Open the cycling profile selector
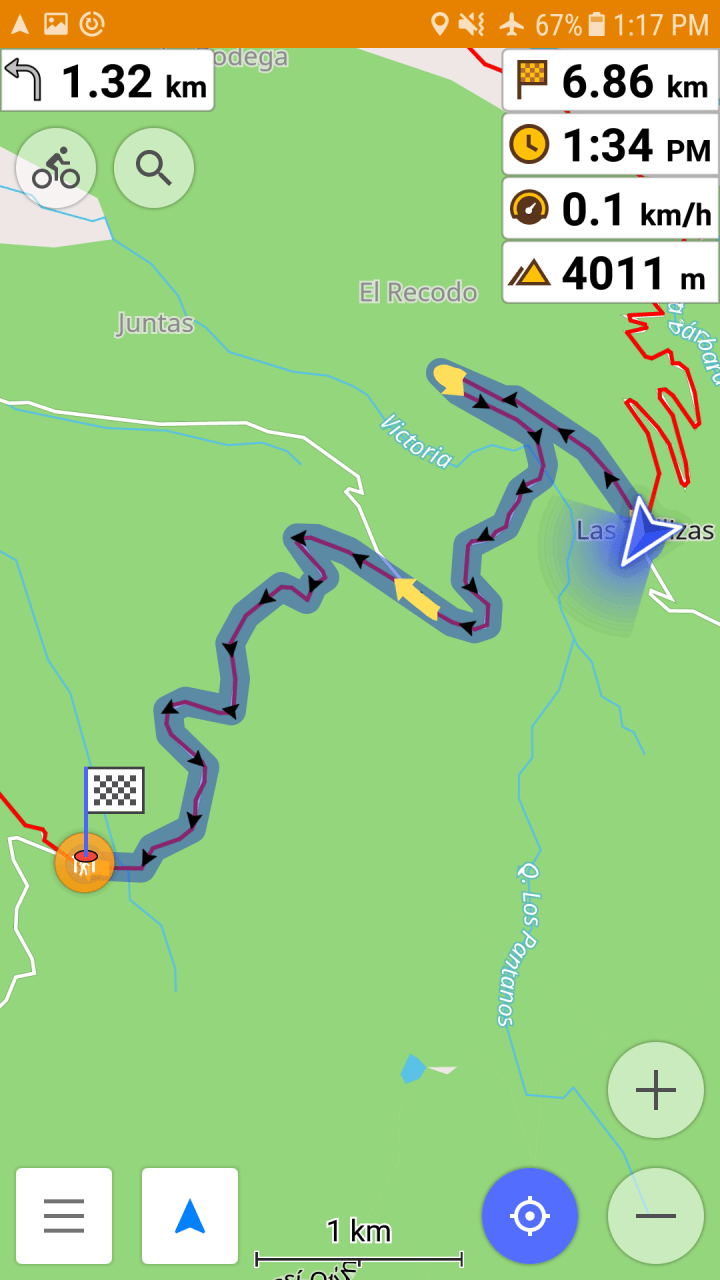Image resolution: width=720 pixels, height=1280 pixels. click(x=56, y=168)
